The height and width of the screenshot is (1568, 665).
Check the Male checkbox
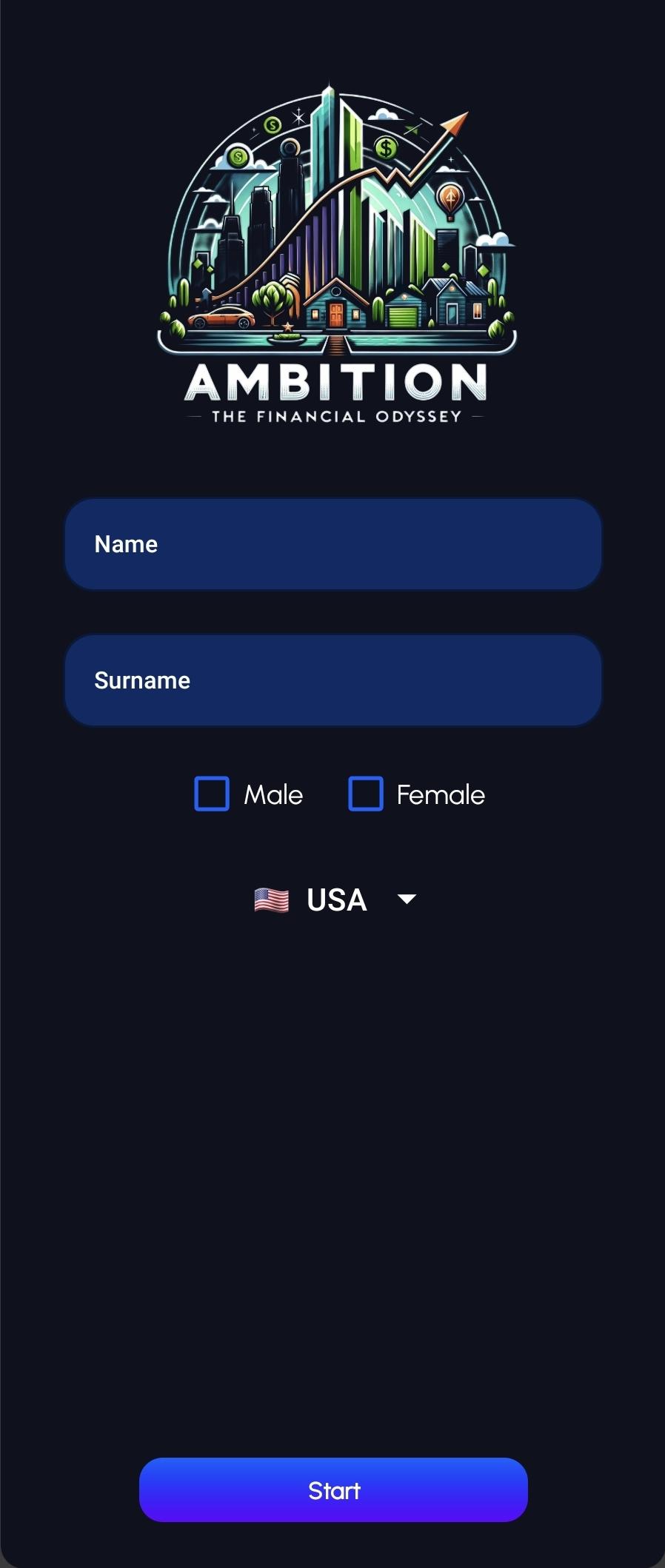(x=212, y=794)
